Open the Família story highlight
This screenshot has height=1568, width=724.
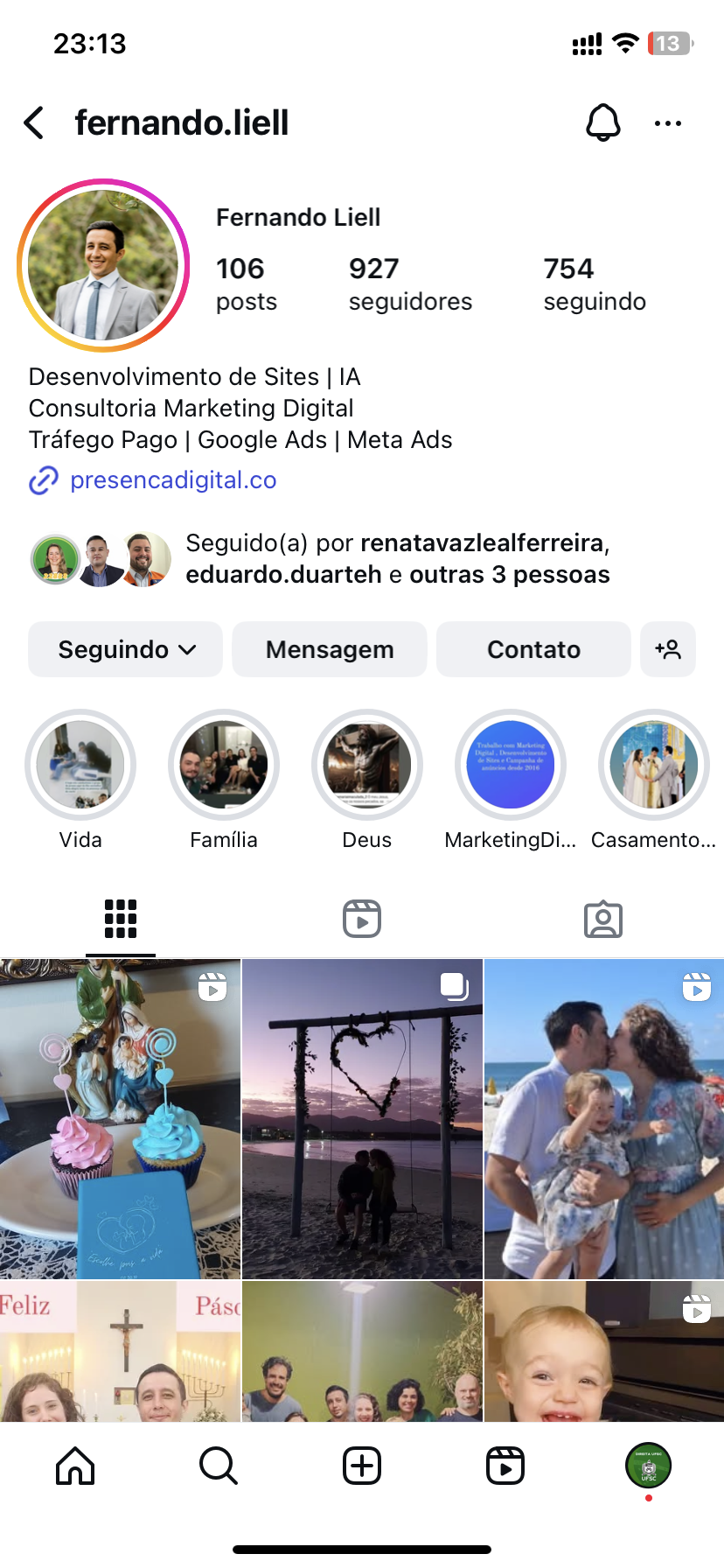point(224,765)
